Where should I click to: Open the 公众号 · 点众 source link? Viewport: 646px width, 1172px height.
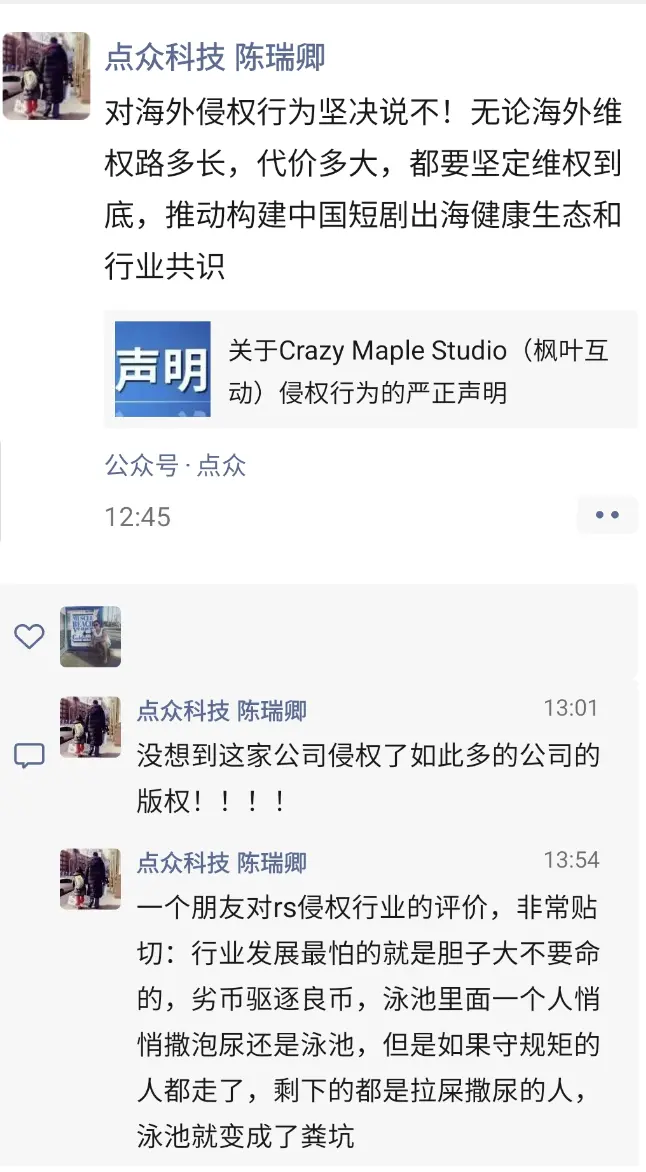176,465
